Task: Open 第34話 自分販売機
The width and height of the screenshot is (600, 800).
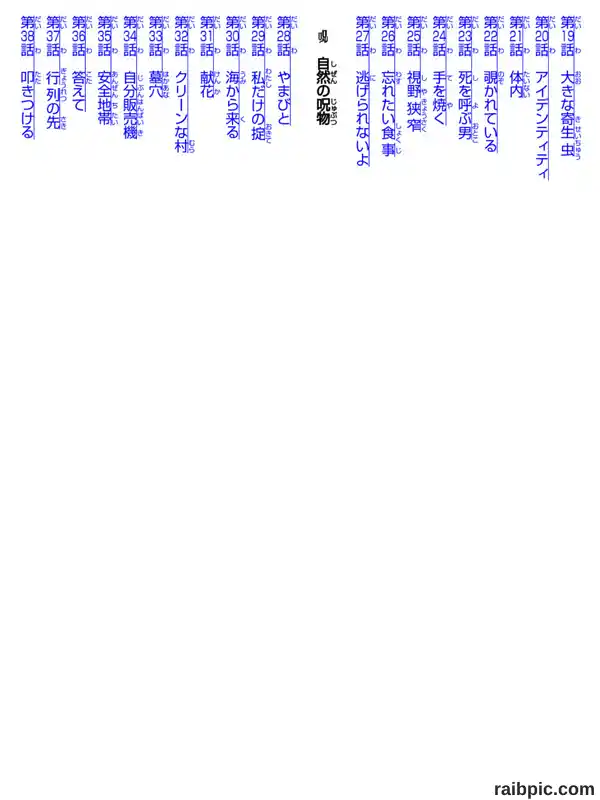Action: (133, 77)
